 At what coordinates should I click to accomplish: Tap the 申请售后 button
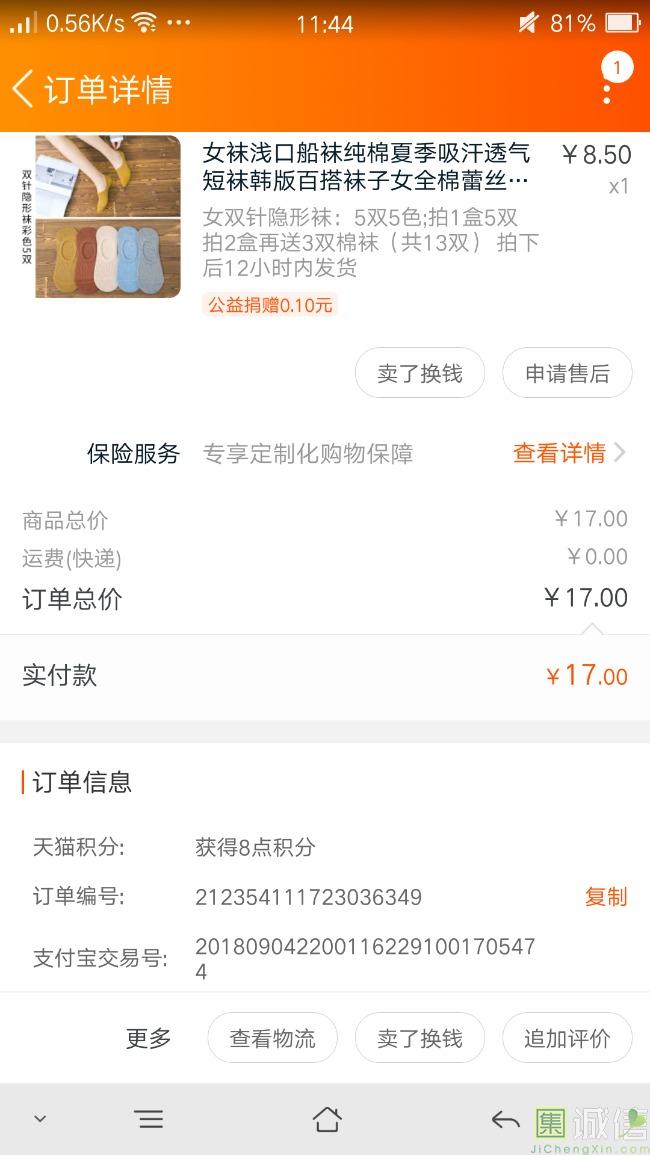pos(567,374)
